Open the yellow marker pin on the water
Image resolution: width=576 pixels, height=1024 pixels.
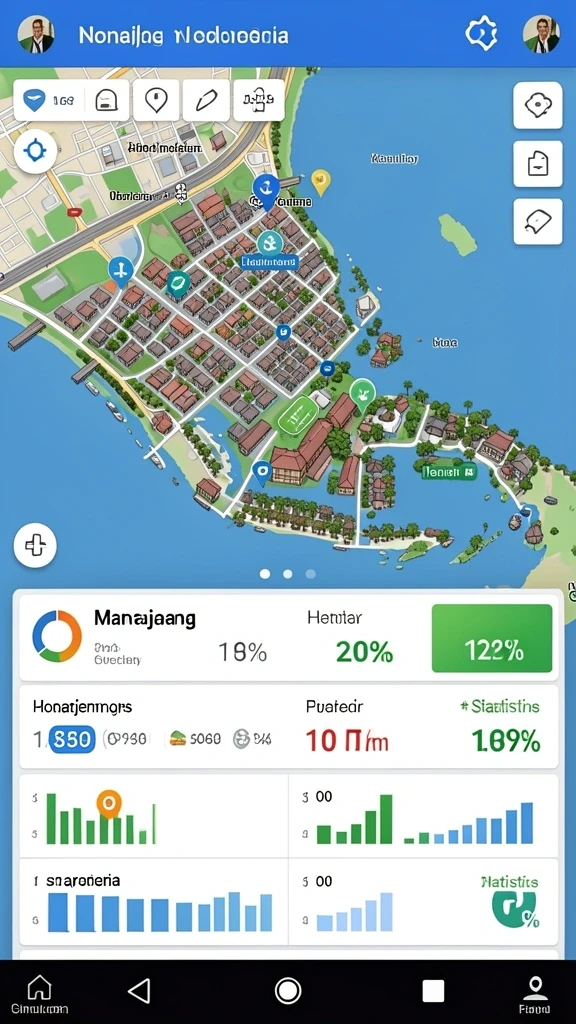[x=320, y=181]
